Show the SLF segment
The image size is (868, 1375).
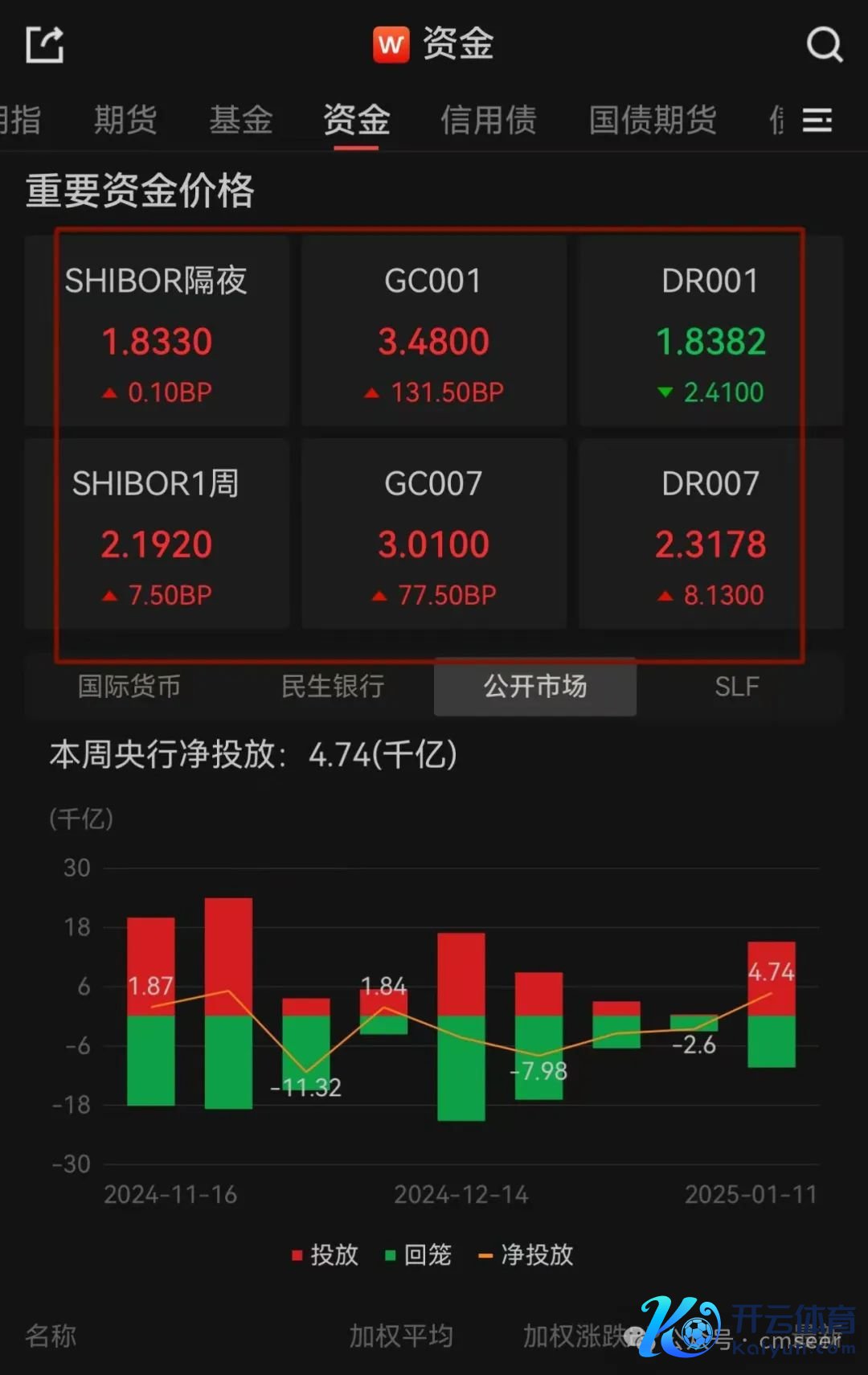pyautogui.click(x=737, y=687)
